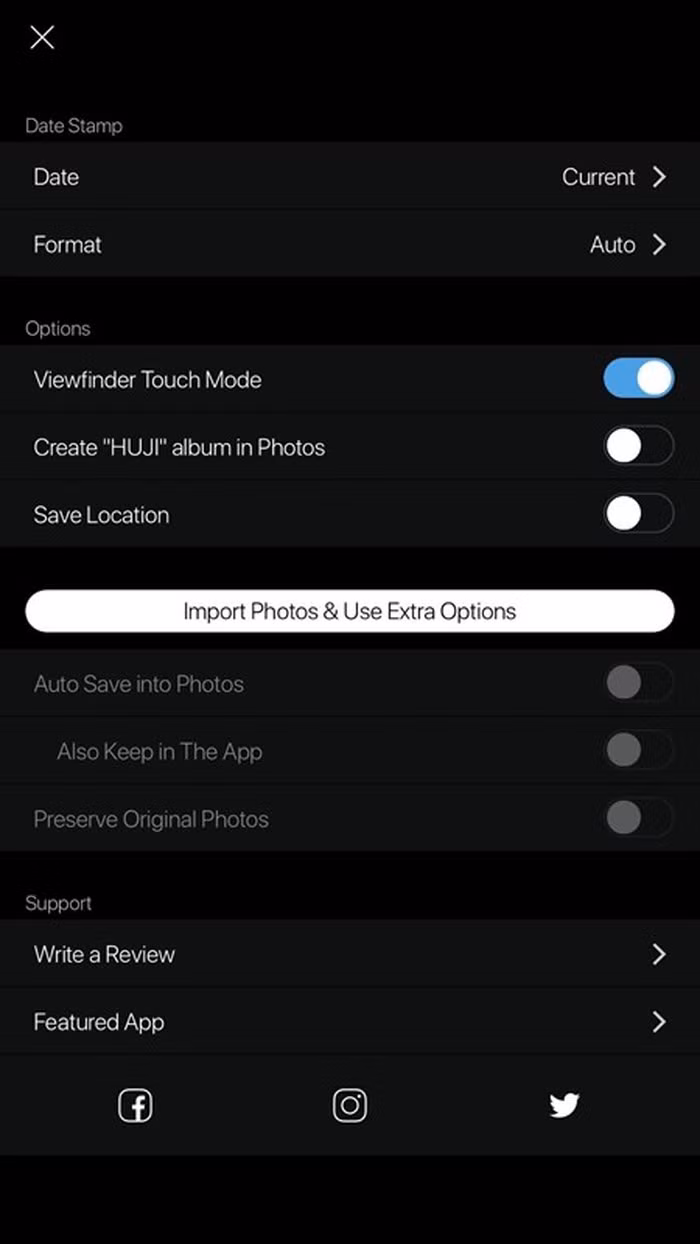Toggle Also Keep in The App
700x1244 pixels.
638,751
